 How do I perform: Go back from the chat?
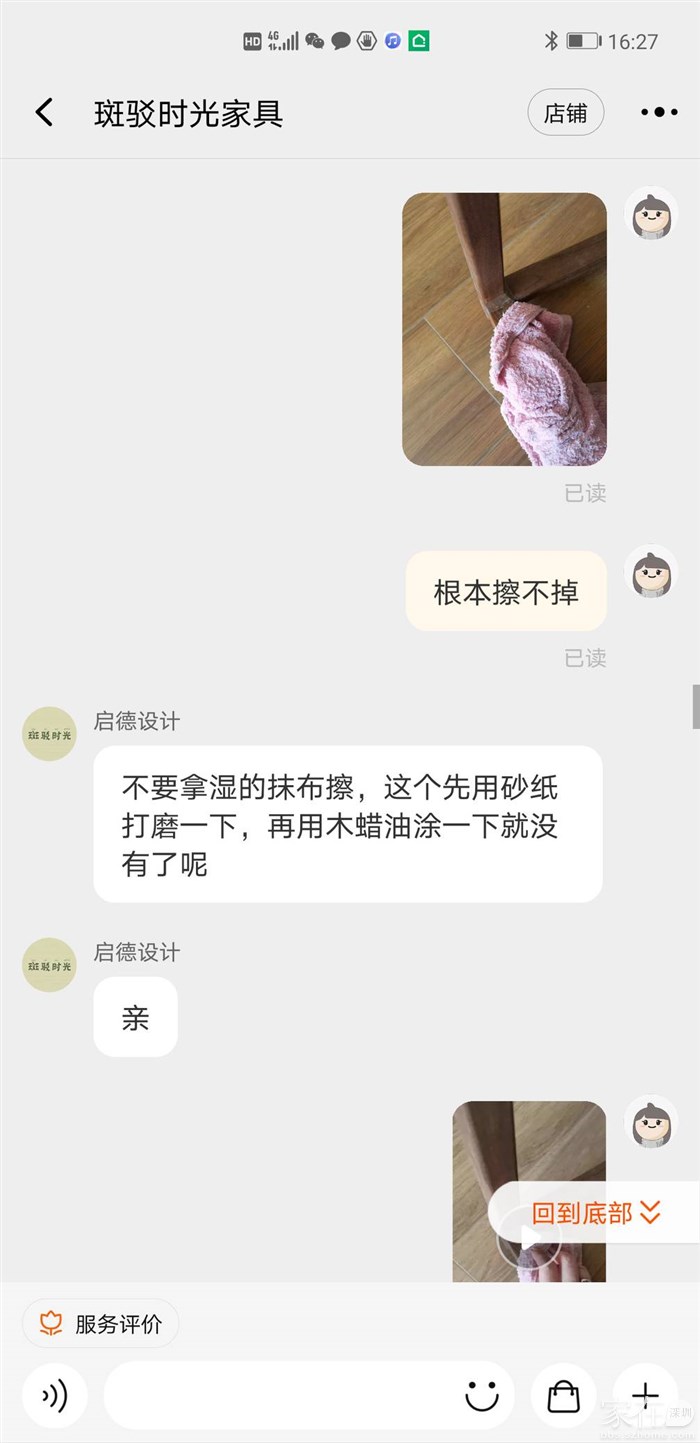pos(44,112)
